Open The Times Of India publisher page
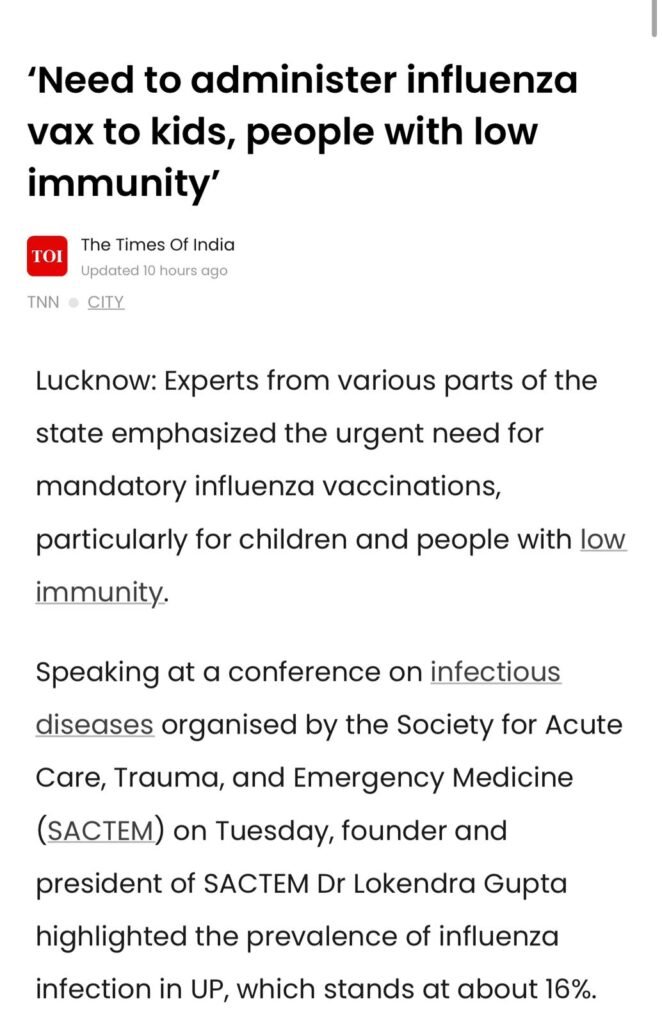662x1024 pixels. point(157,245)
